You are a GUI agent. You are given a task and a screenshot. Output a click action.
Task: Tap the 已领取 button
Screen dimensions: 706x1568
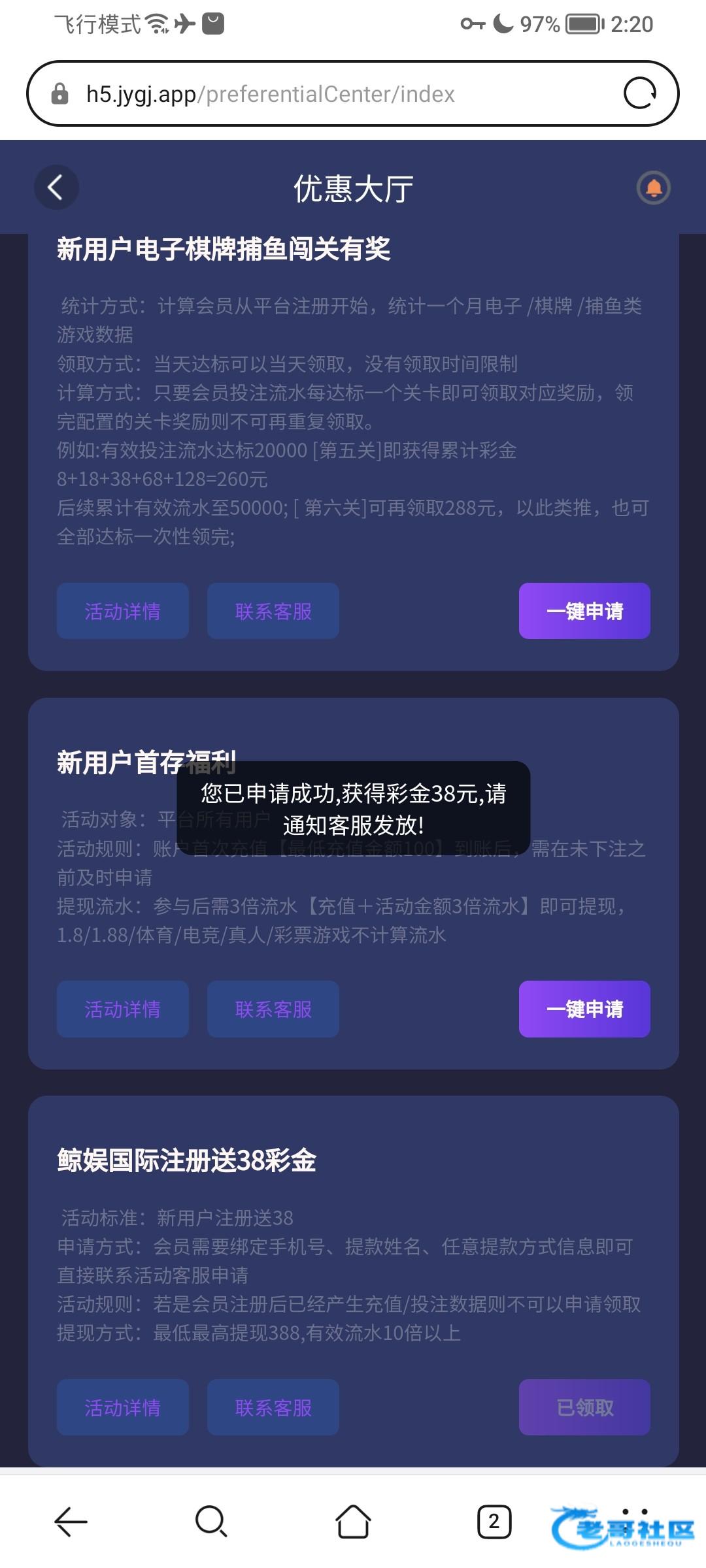point(584,1407)
